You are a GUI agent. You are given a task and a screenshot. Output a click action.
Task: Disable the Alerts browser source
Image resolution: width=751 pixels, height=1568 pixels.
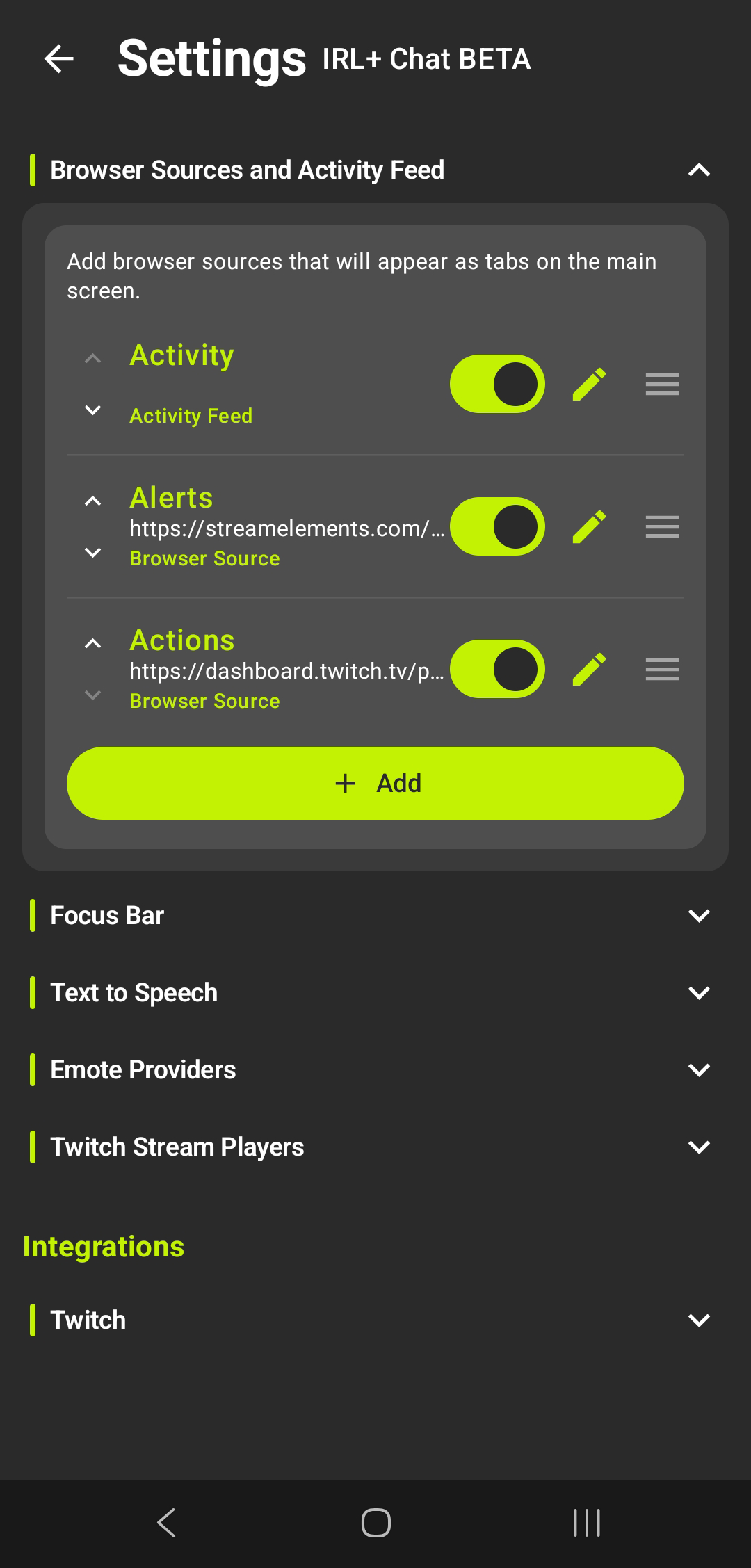[x=497, y=526]
